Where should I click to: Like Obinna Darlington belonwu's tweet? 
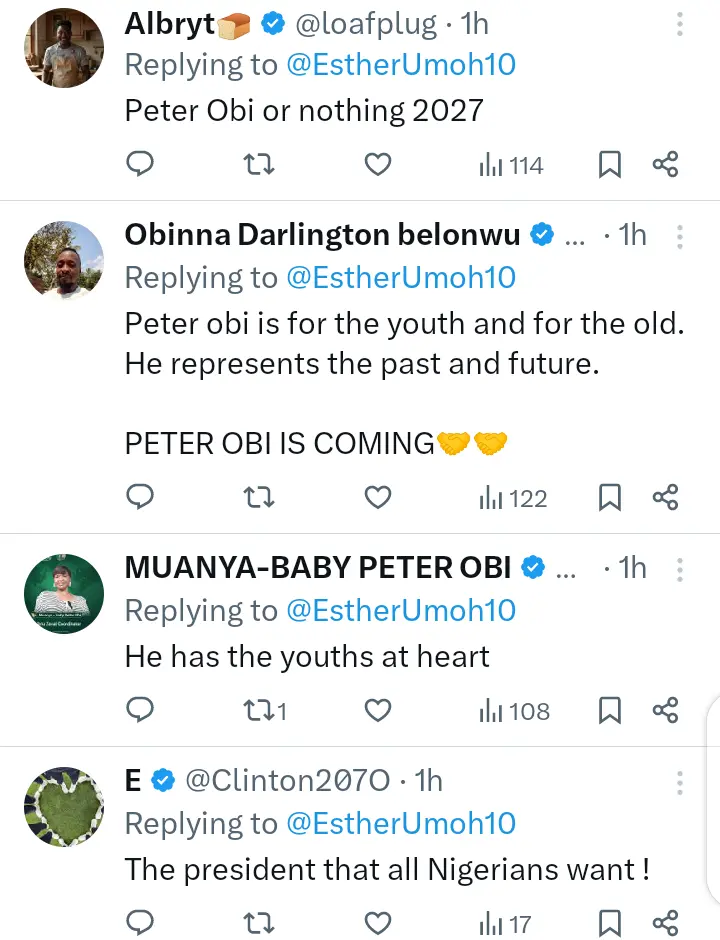coord(377,497)
